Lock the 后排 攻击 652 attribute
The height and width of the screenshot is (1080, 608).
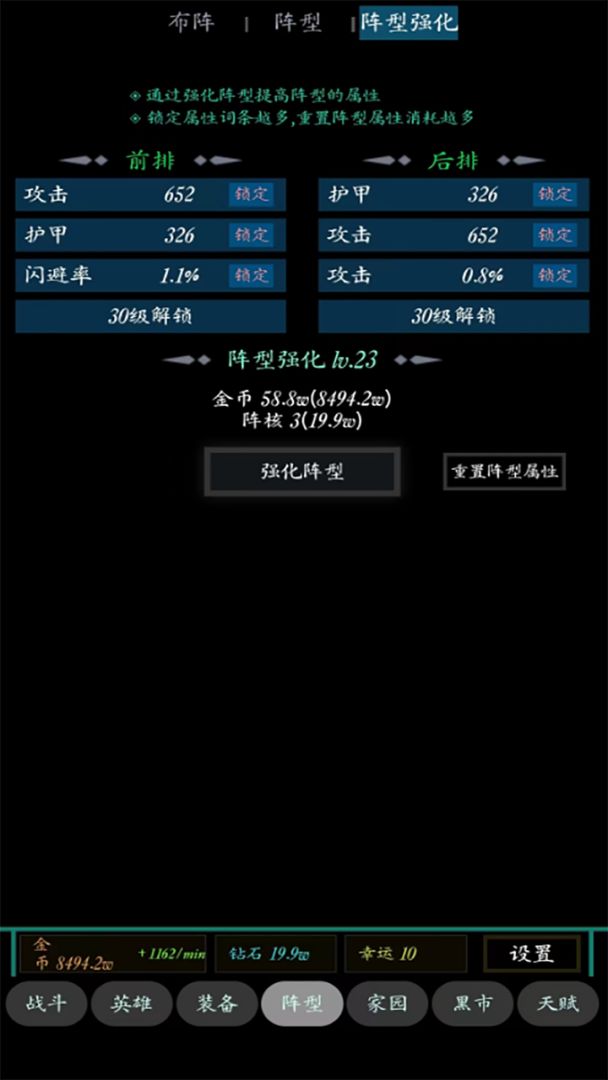tap(555, 235)
